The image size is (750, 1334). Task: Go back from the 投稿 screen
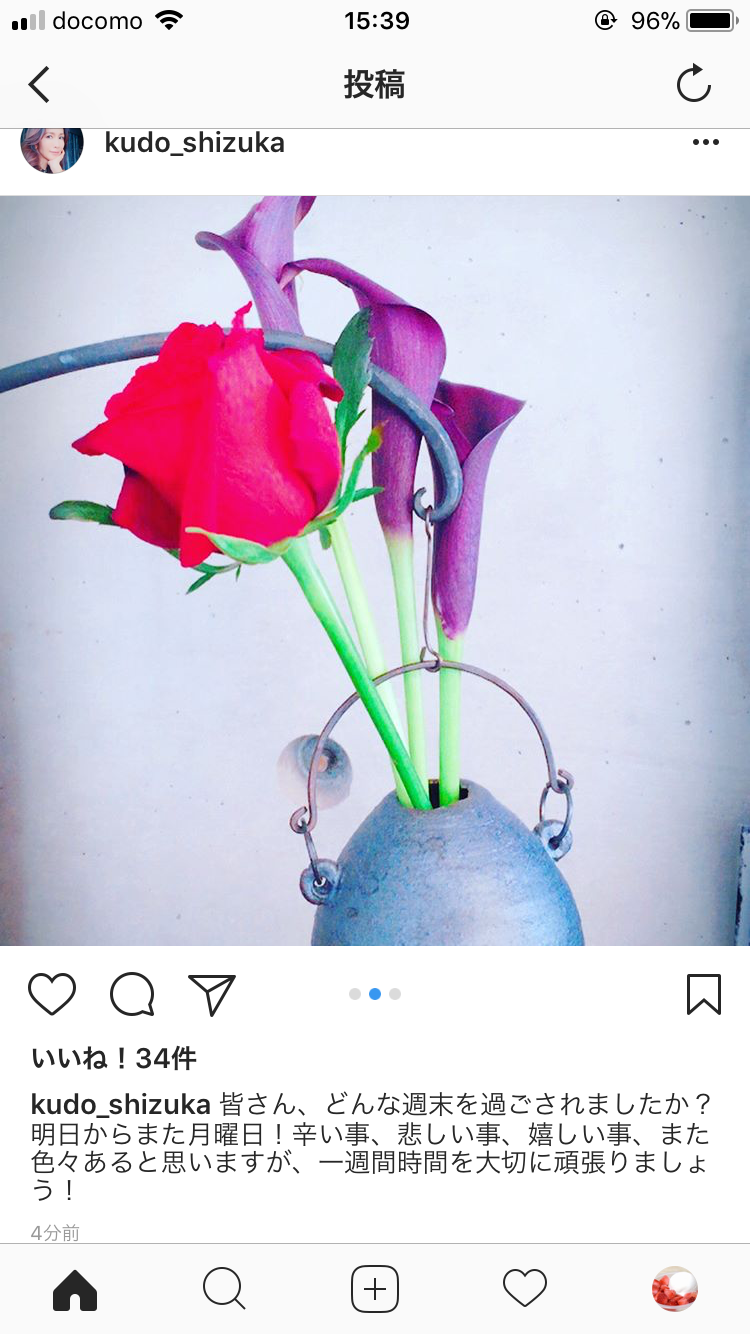pyautogui.click(x=39, y=85)
